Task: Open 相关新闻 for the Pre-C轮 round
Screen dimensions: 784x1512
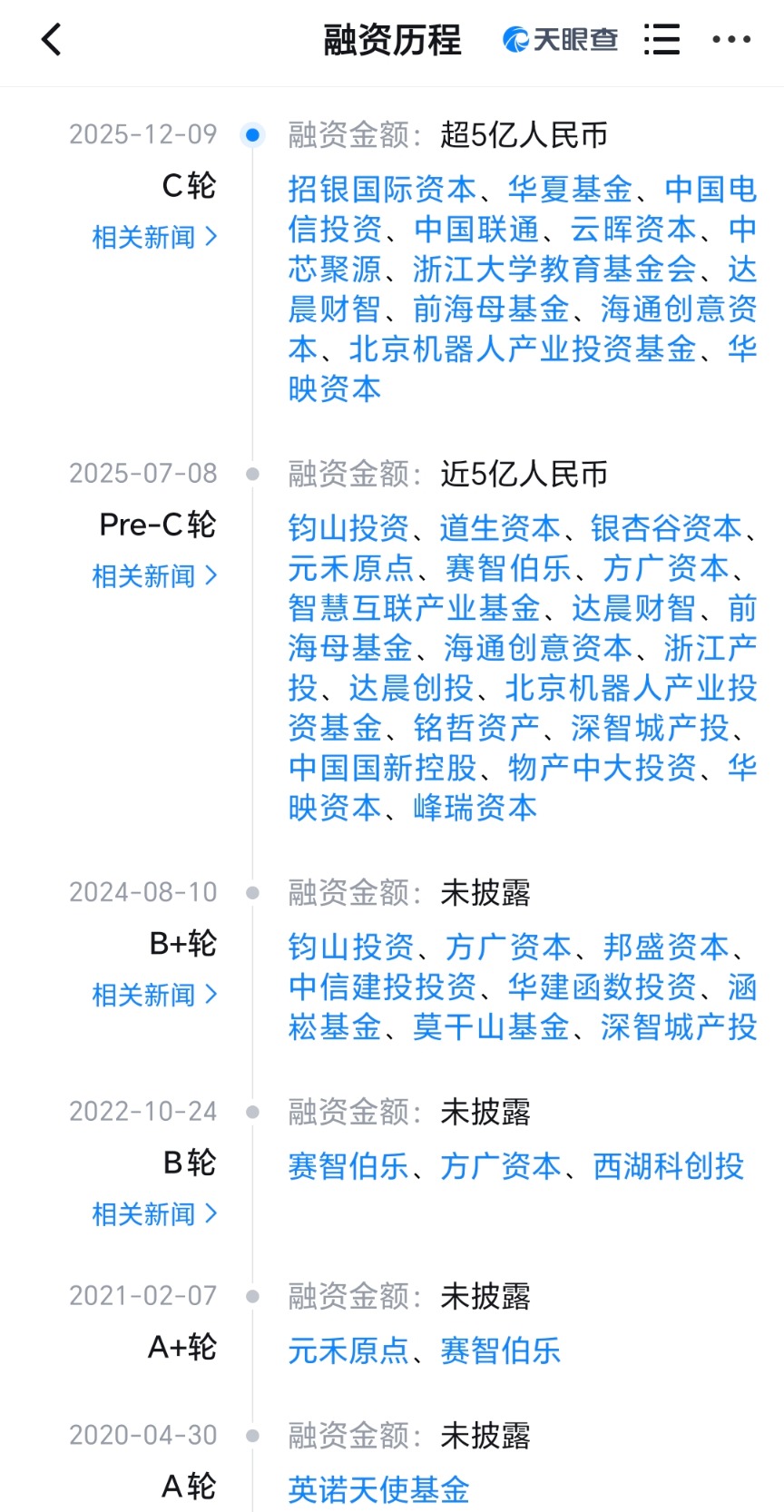Action: click(x=154, y=576)
